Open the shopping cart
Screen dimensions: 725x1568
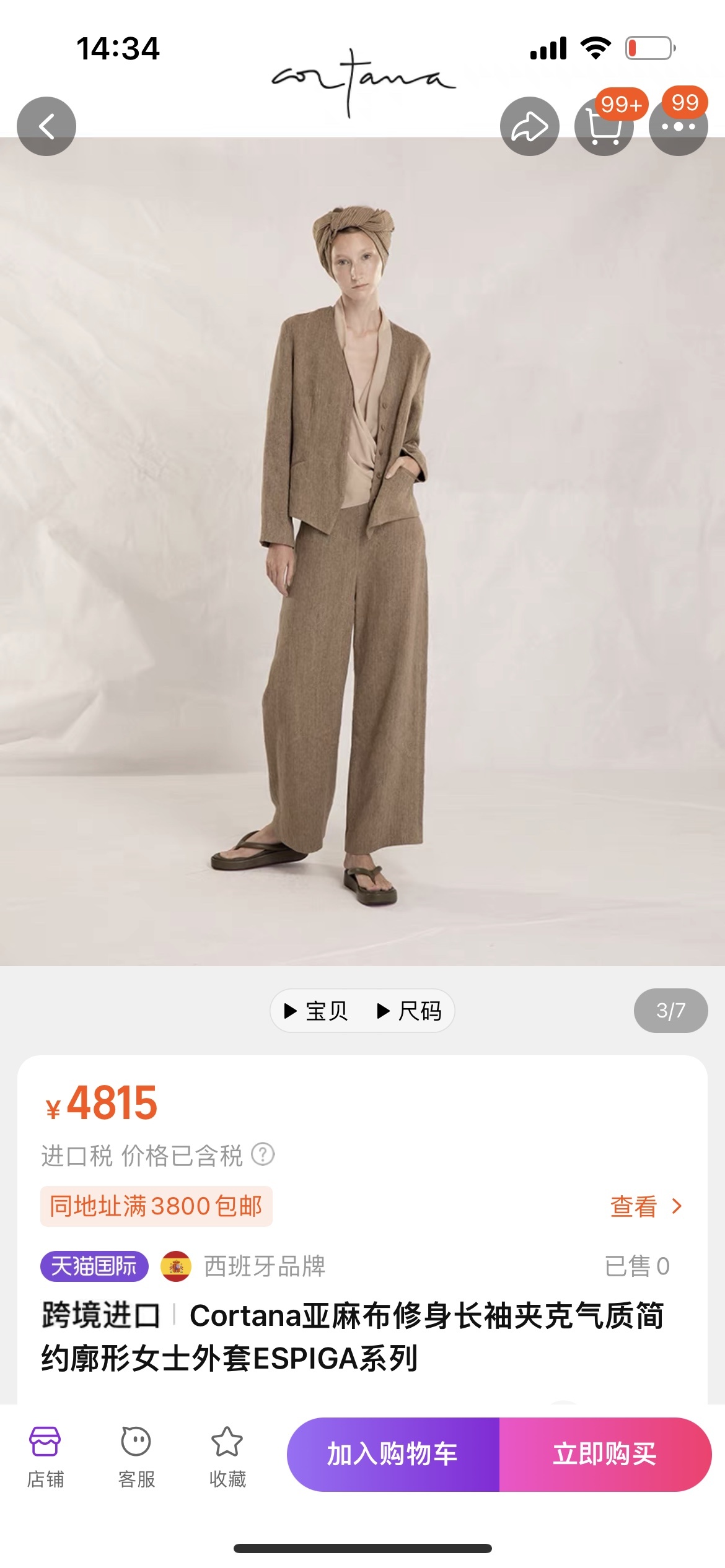point(604,128)
